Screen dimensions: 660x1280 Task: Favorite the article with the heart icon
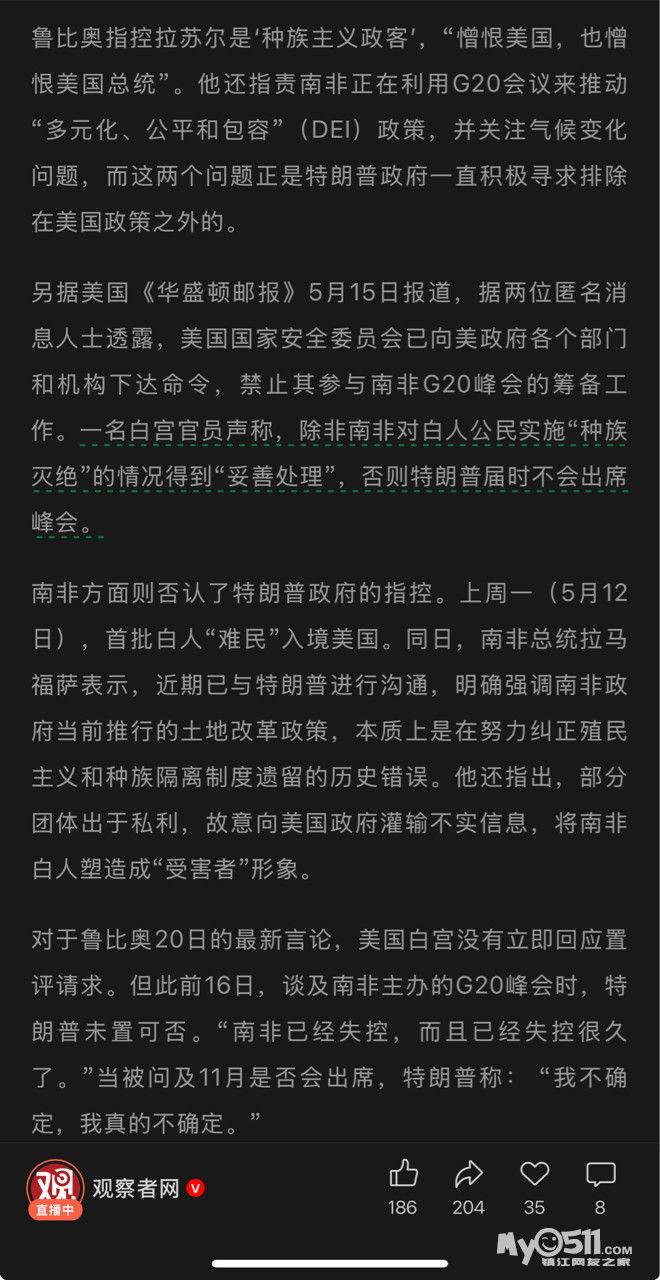click(x=535, y=1174)
